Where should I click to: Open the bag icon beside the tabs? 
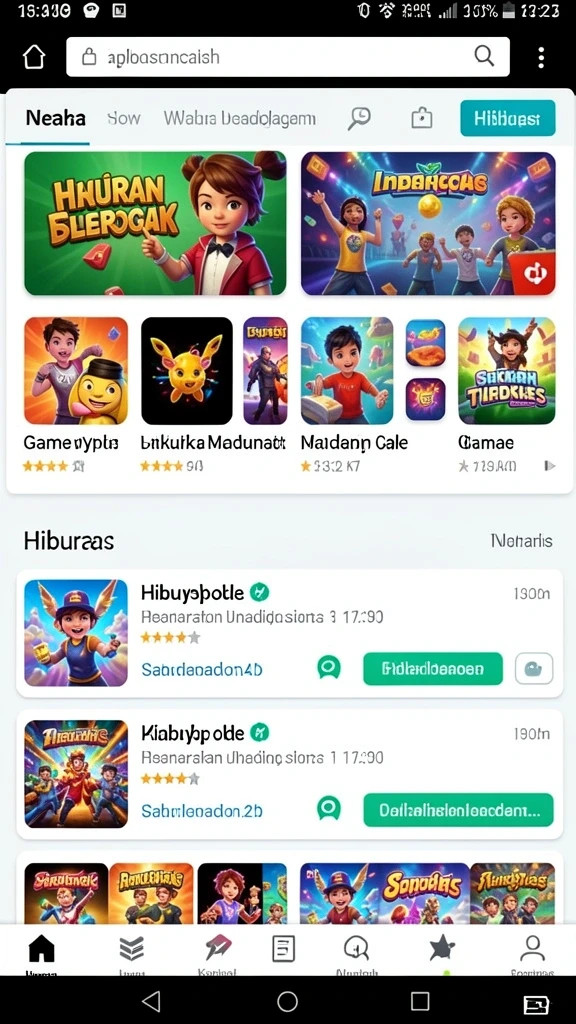pos(422,118)
